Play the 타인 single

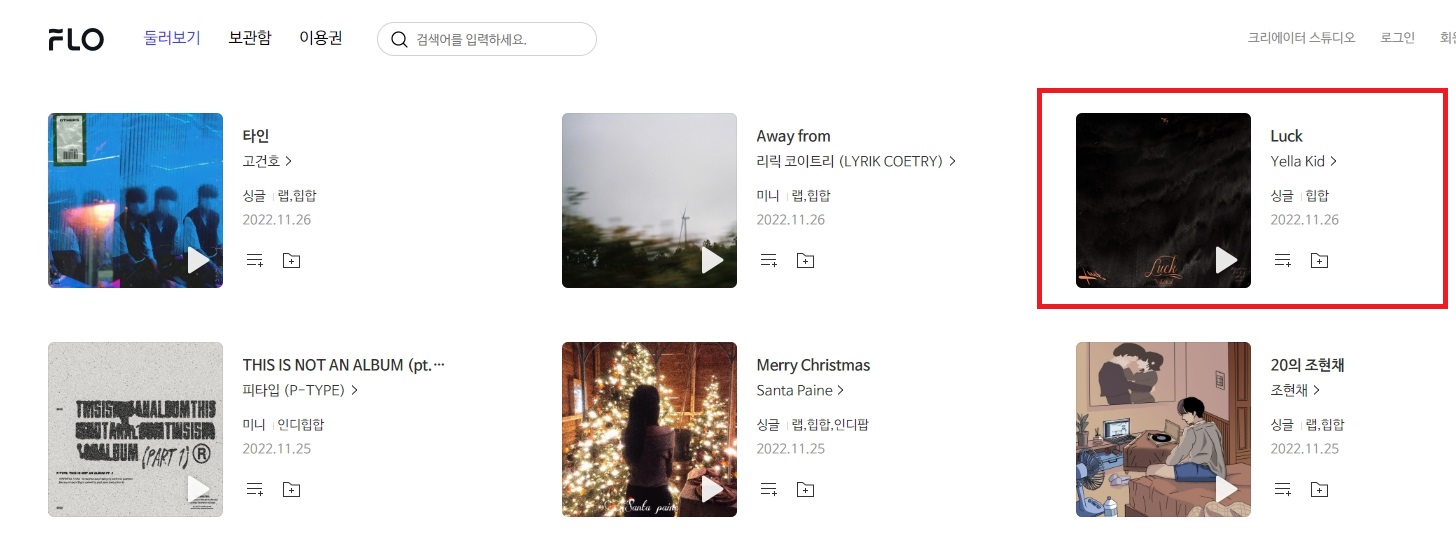click(x=198, y=260)
